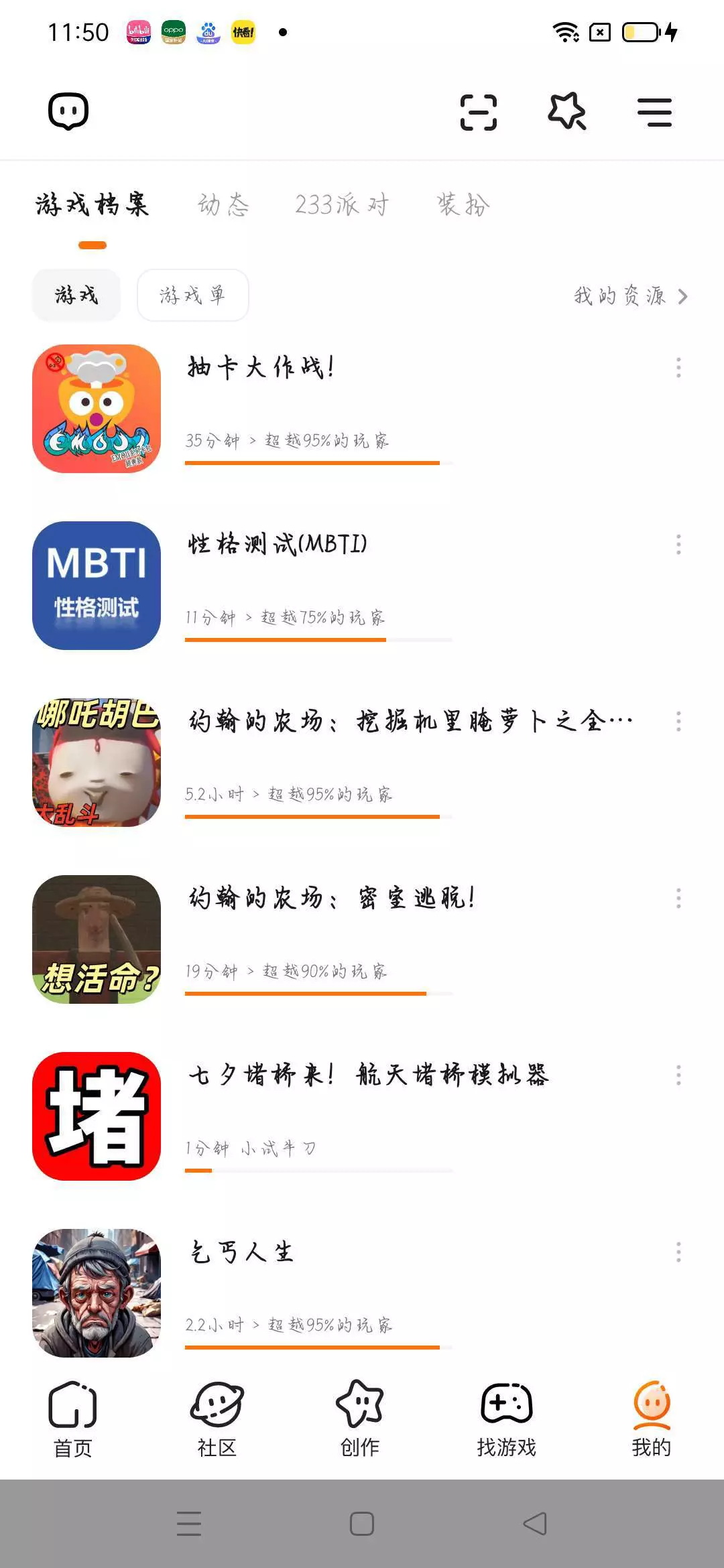Open the hamburger menu
724x1568 pixels.
[x=654, y=112]
